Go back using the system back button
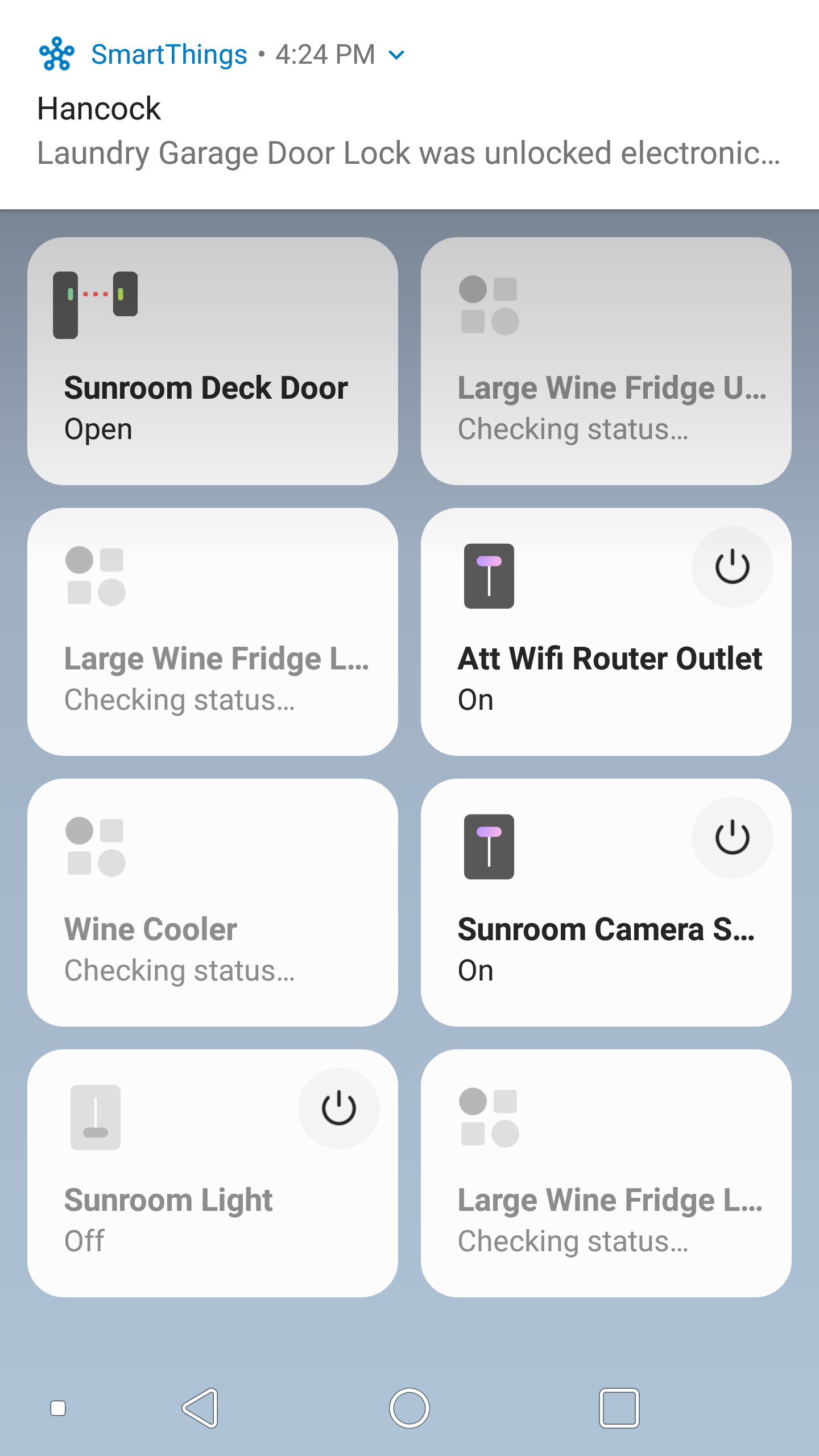 pyautogui.click(x=200, y=1408)
